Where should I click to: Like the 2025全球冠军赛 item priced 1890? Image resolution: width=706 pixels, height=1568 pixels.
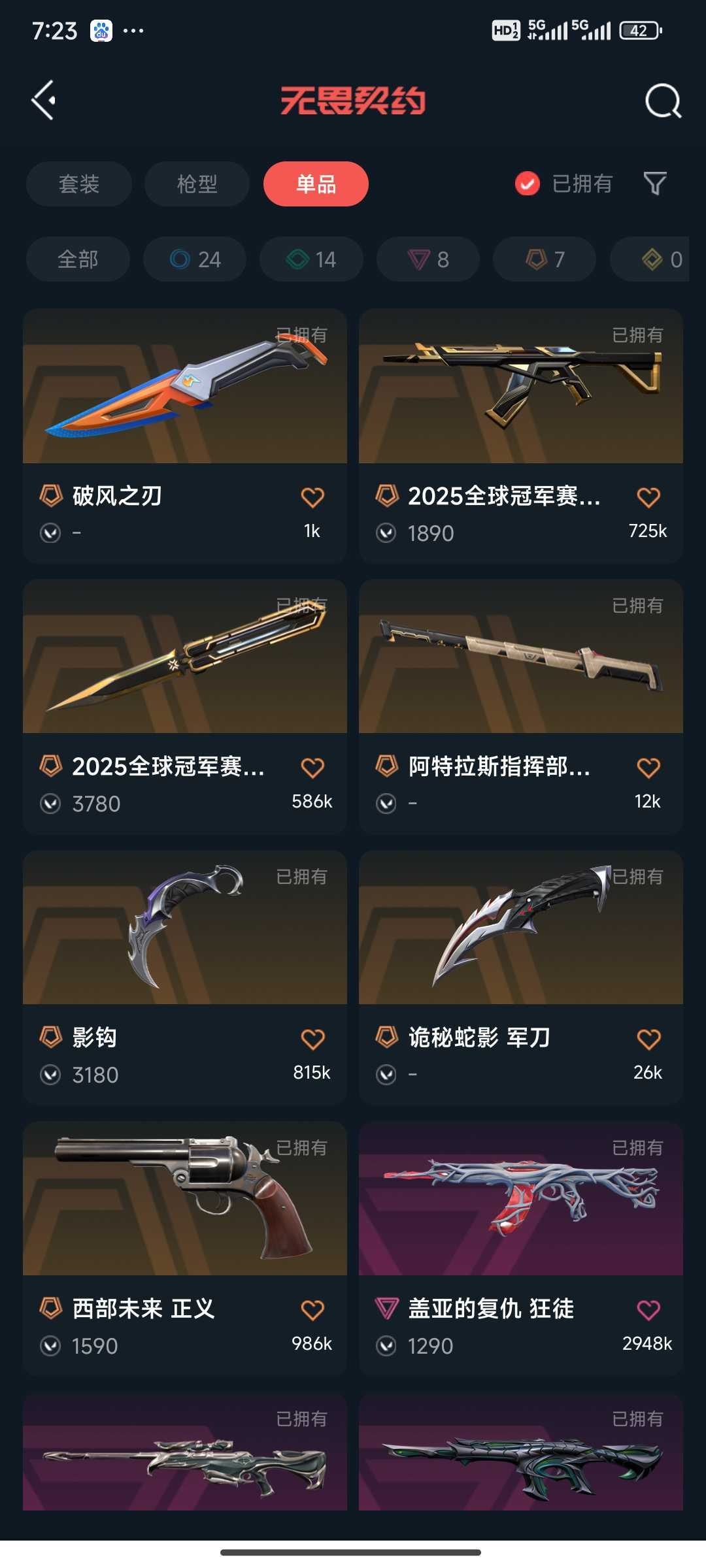(x=648, y=498)
